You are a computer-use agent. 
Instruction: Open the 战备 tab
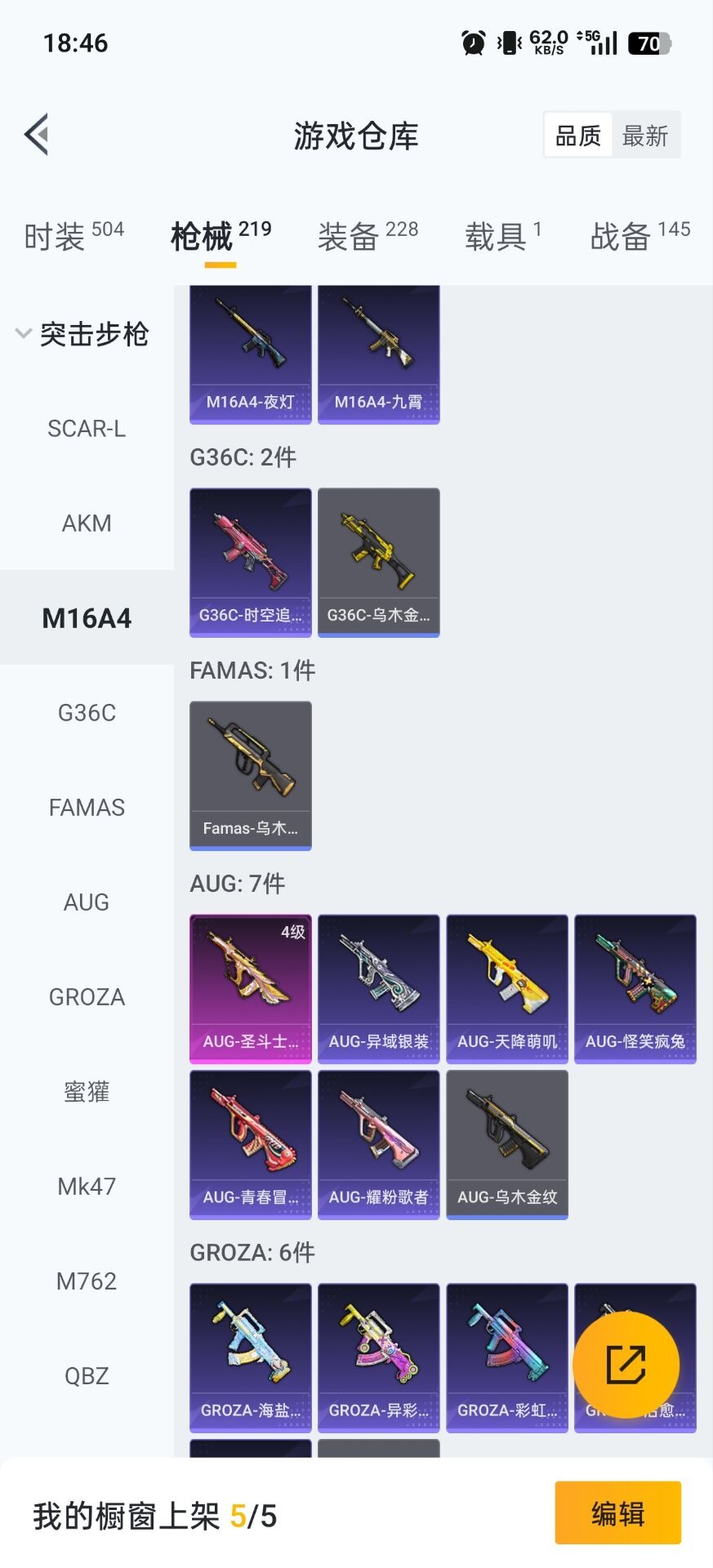[639, 236]
